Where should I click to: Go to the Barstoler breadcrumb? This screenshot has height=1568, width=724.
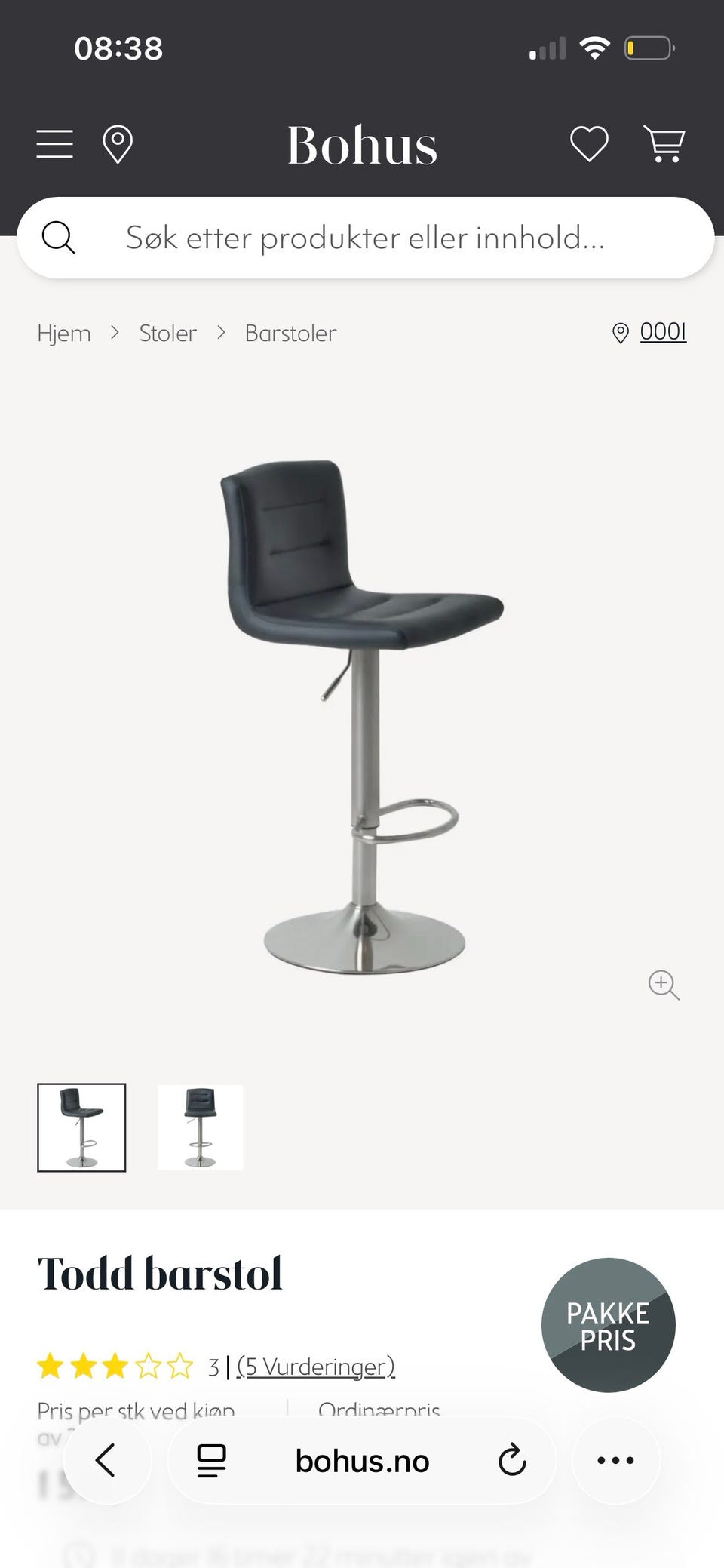pyautogui.click(x=290, y=333)
